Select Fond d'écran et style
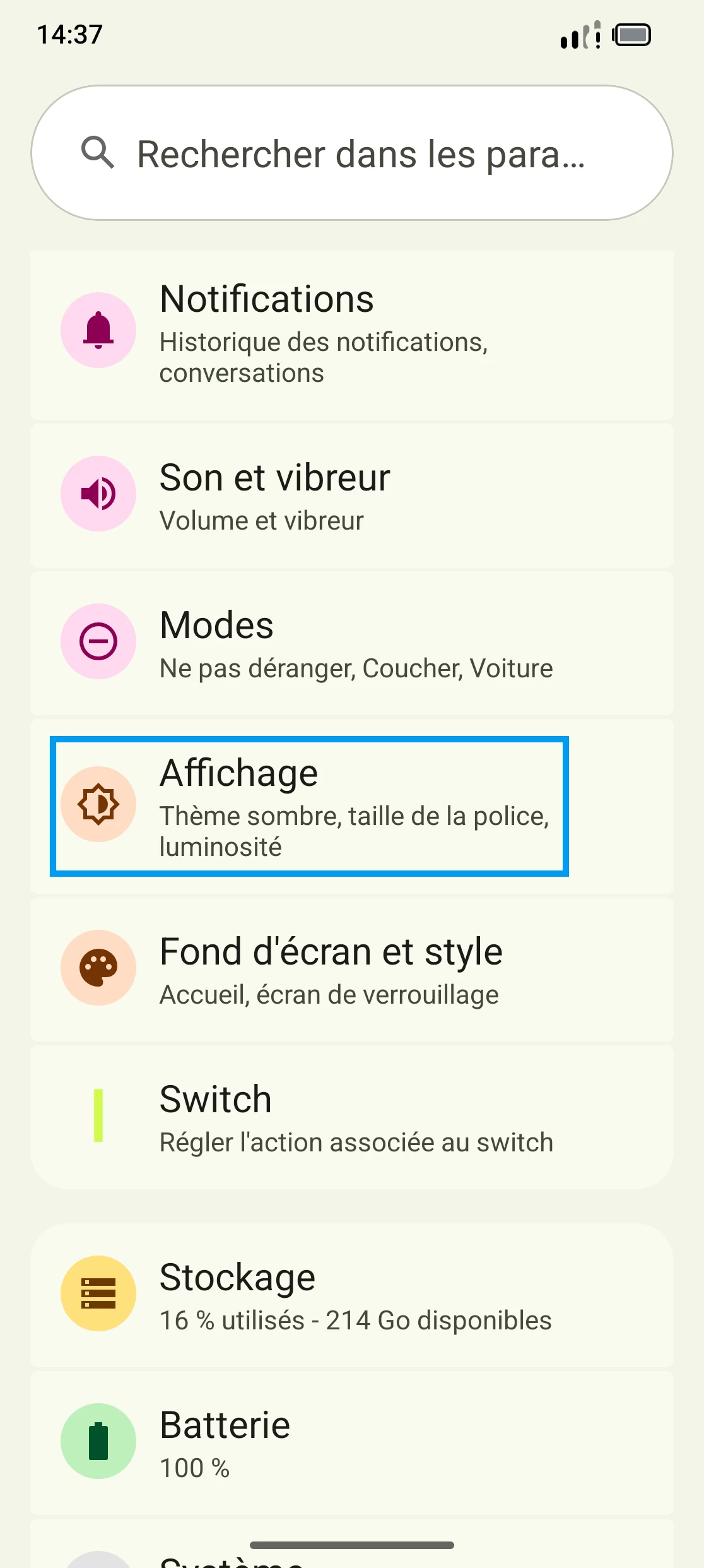This screenshot has width=704, height=1568. [352, 970]
